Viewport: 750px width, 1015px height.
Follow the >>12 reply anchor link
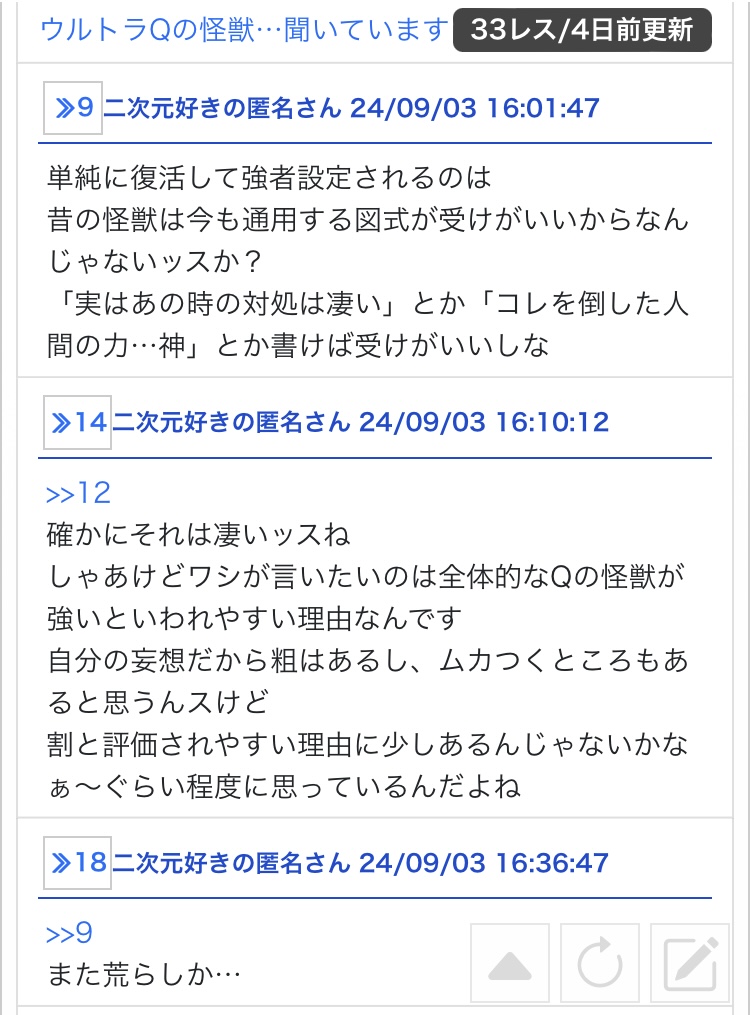78,493
